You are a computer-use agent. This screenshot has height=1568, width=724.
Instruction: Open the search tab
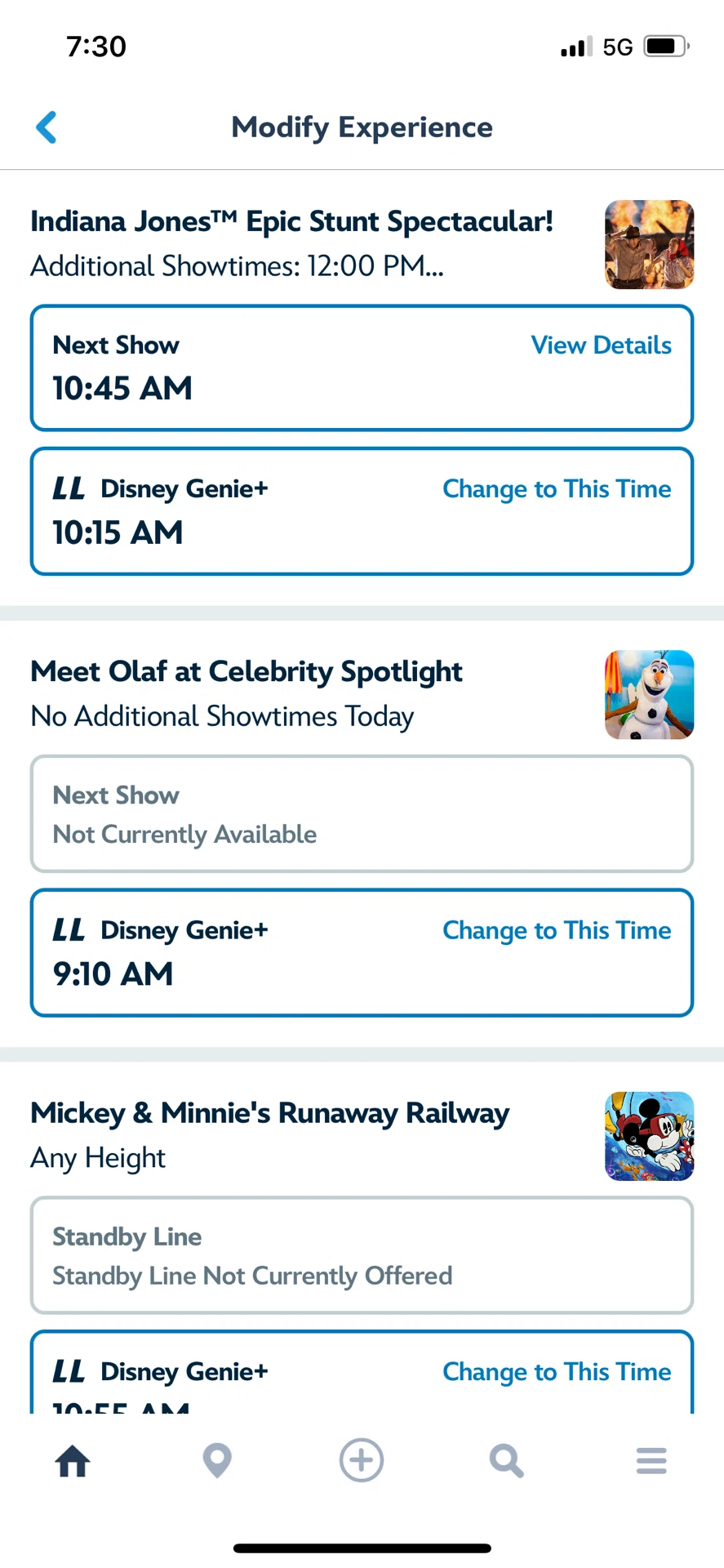506,1460
